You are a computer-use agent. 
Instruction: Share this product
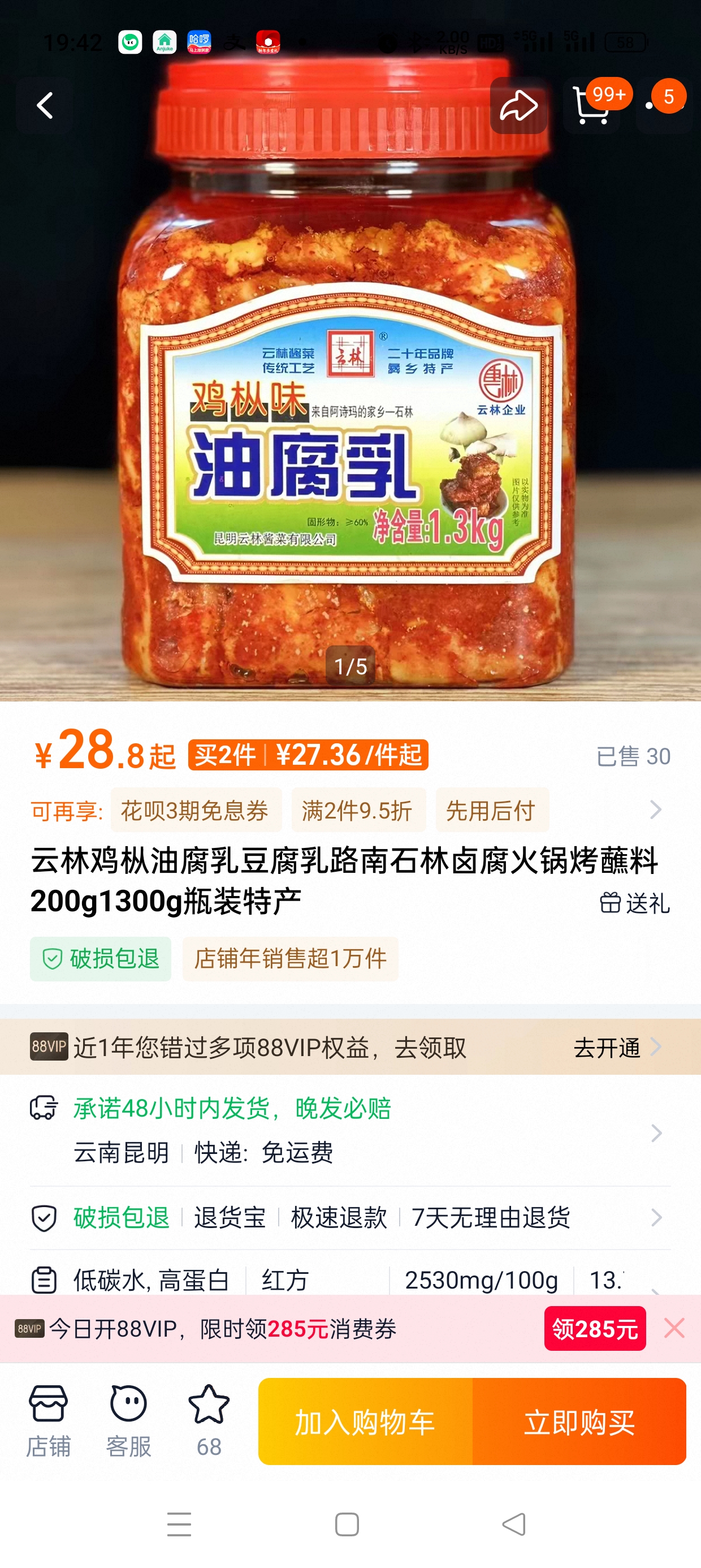pos(518,106)
